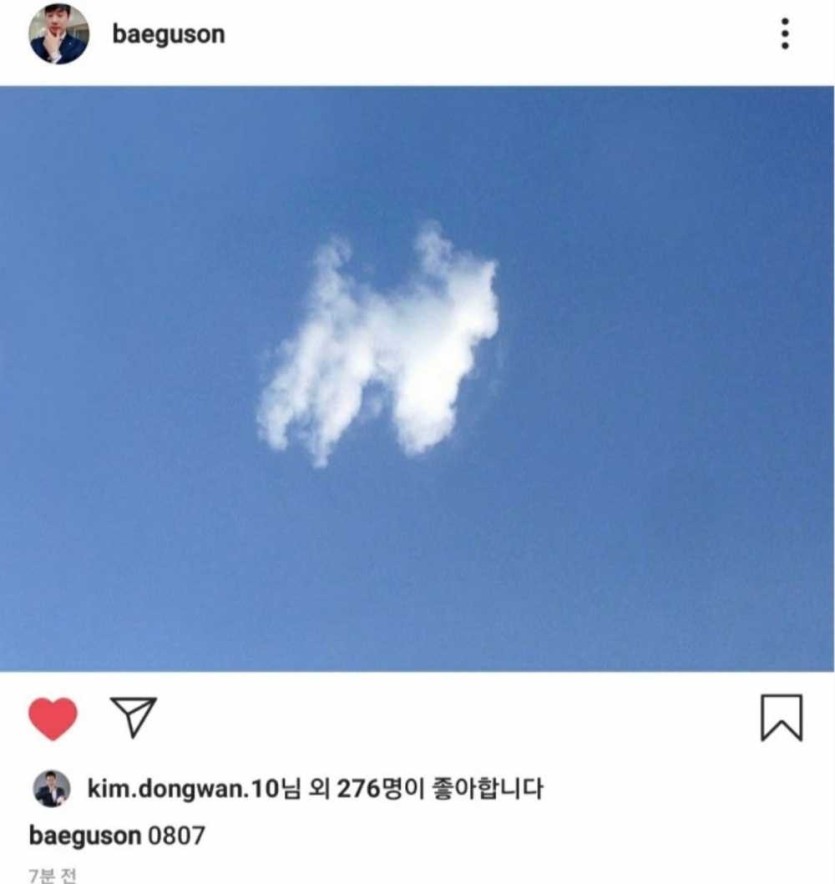Bookmark this cloud post
The width and height of the screenshot is (835, 884).
point(781,718)
